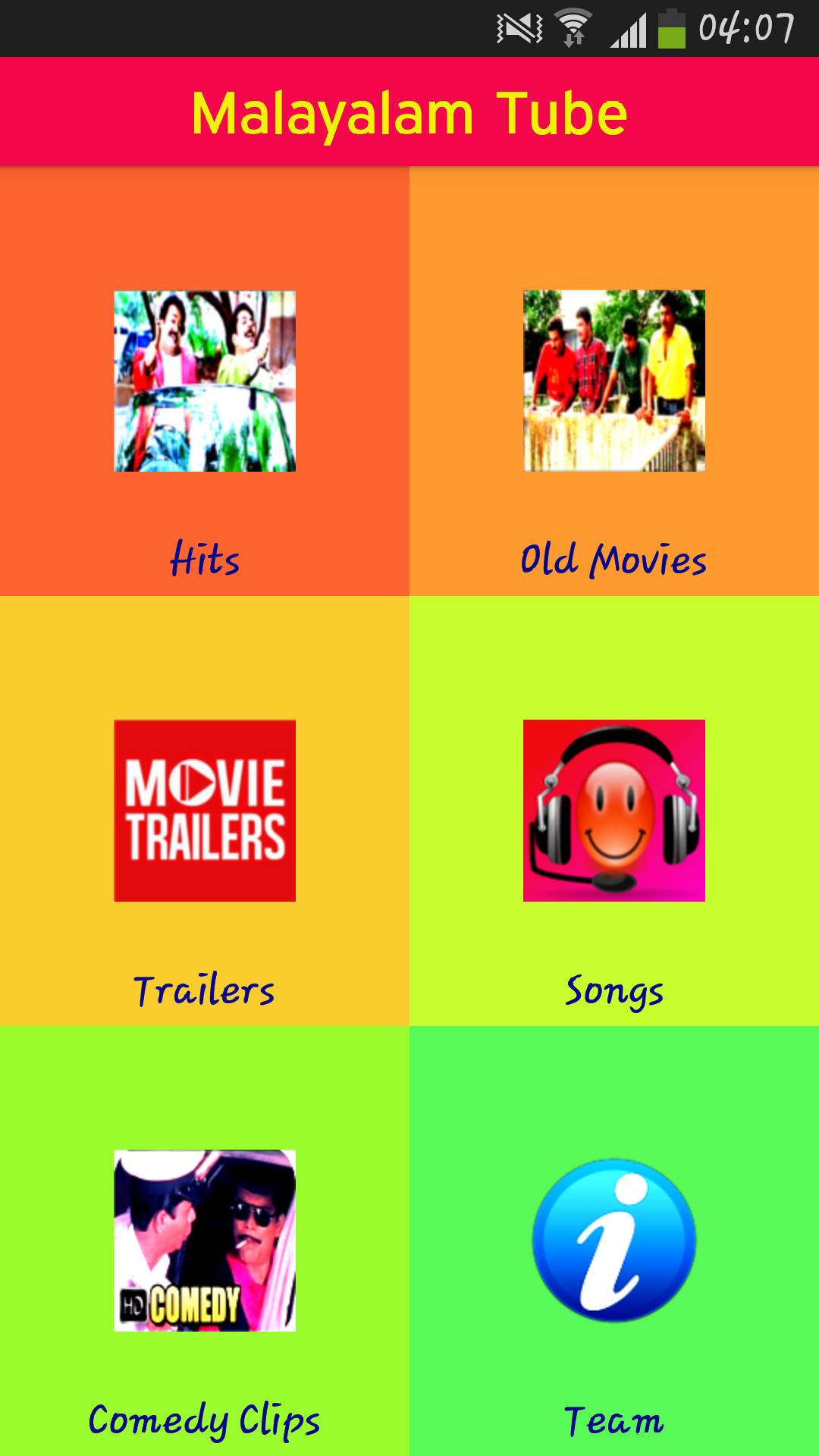Browse the Old Movies section
The height and width of the screenshot is (1456, 819).
coord(614,381)
